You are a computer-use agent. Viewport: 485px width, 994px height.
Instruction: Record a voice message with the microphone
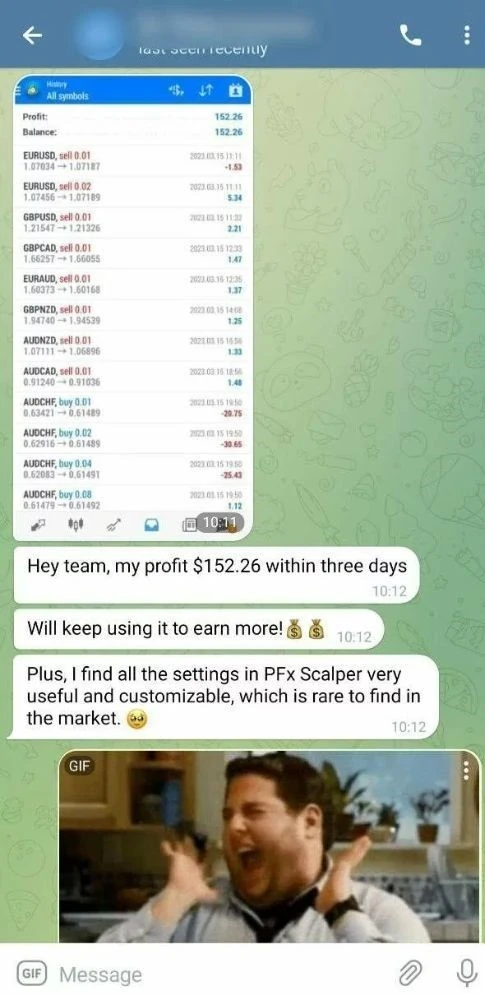[x=467, y=972]
